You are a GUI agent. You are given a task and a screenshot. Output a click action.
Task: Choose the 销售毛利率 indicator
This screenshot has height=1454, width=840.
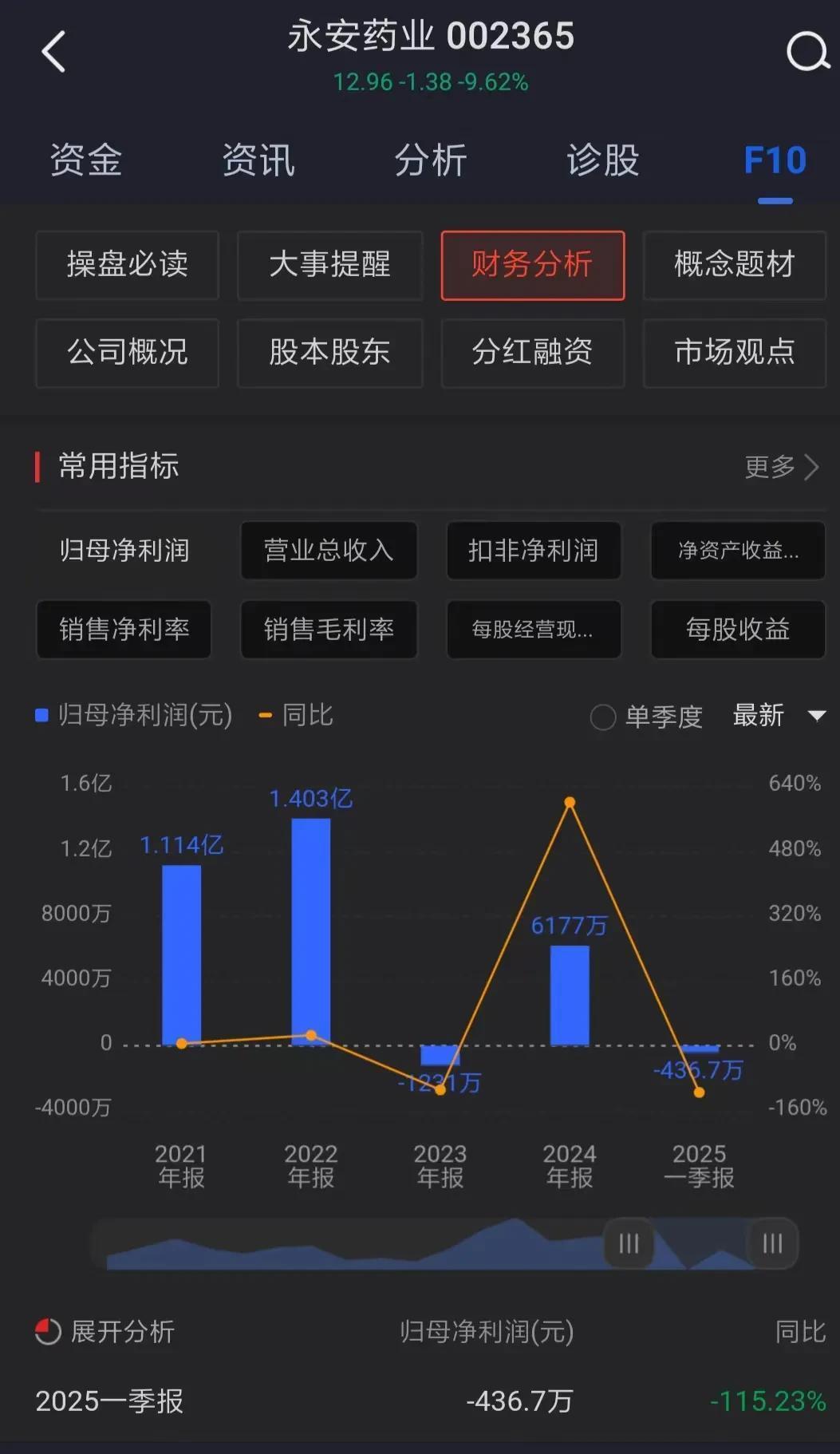pyautogui.click(x=329, y=630)
